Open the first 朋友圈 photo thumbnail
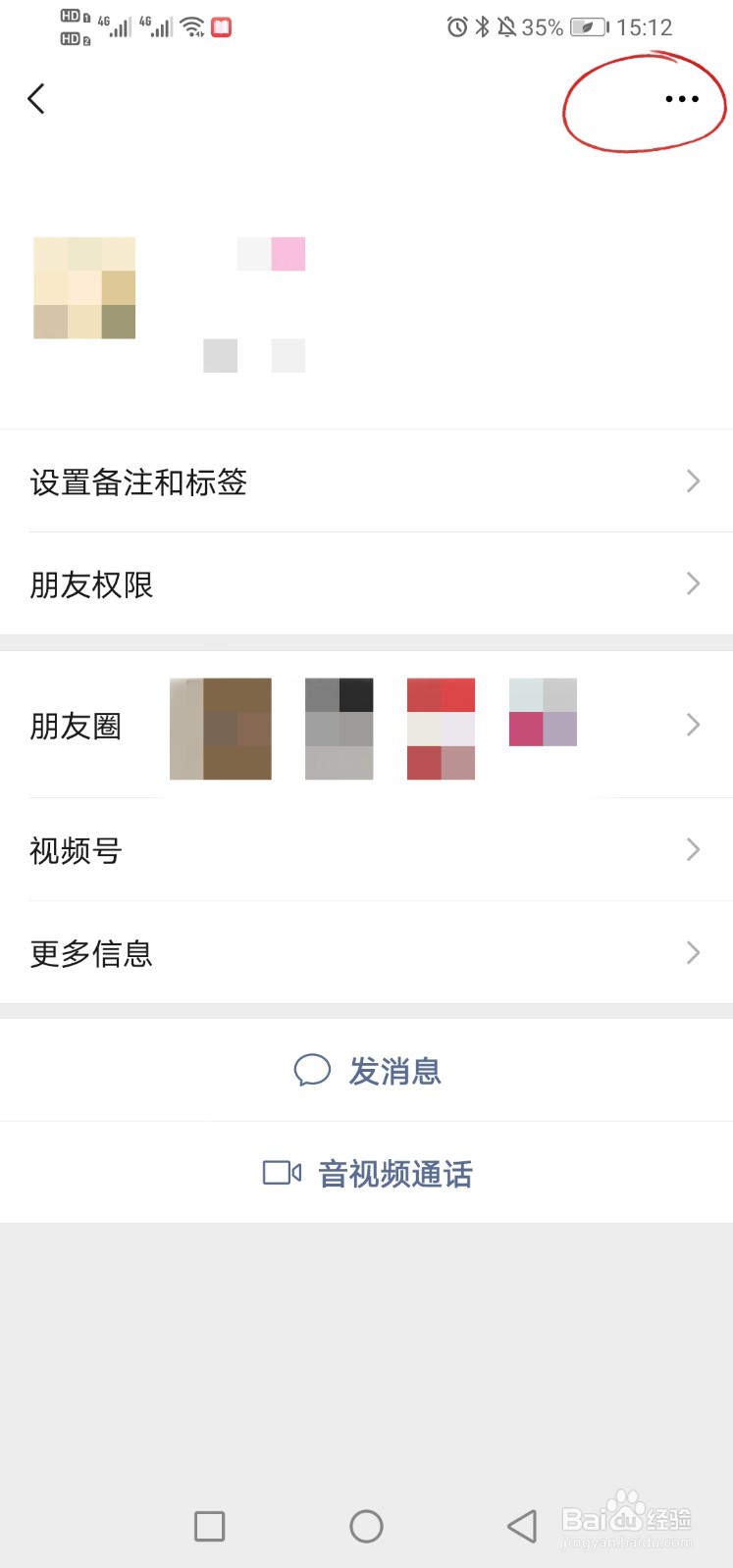Screen dimensions: 733x1568 [x=220, y=728]
